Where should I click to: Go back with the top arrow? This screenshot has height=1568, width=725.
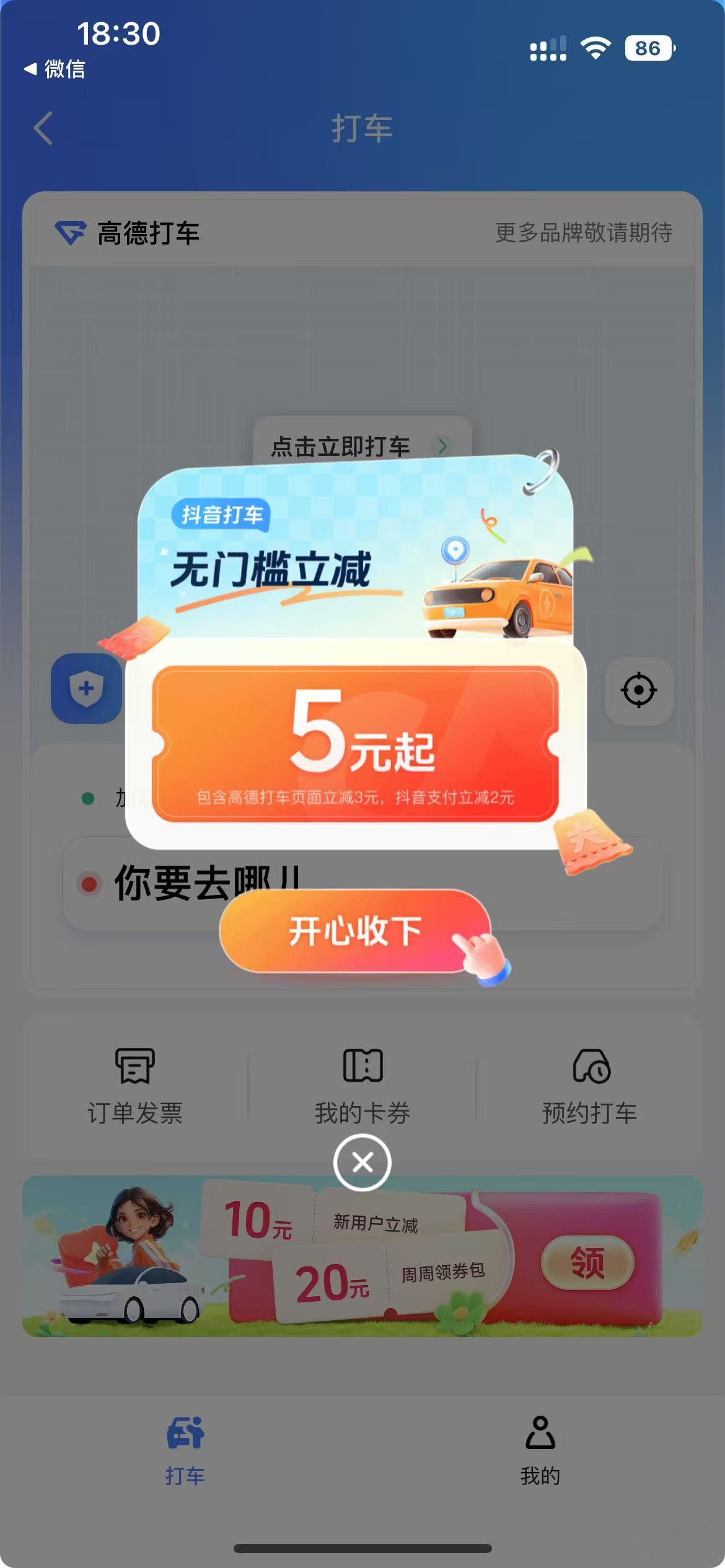click(x=43, y=129)
